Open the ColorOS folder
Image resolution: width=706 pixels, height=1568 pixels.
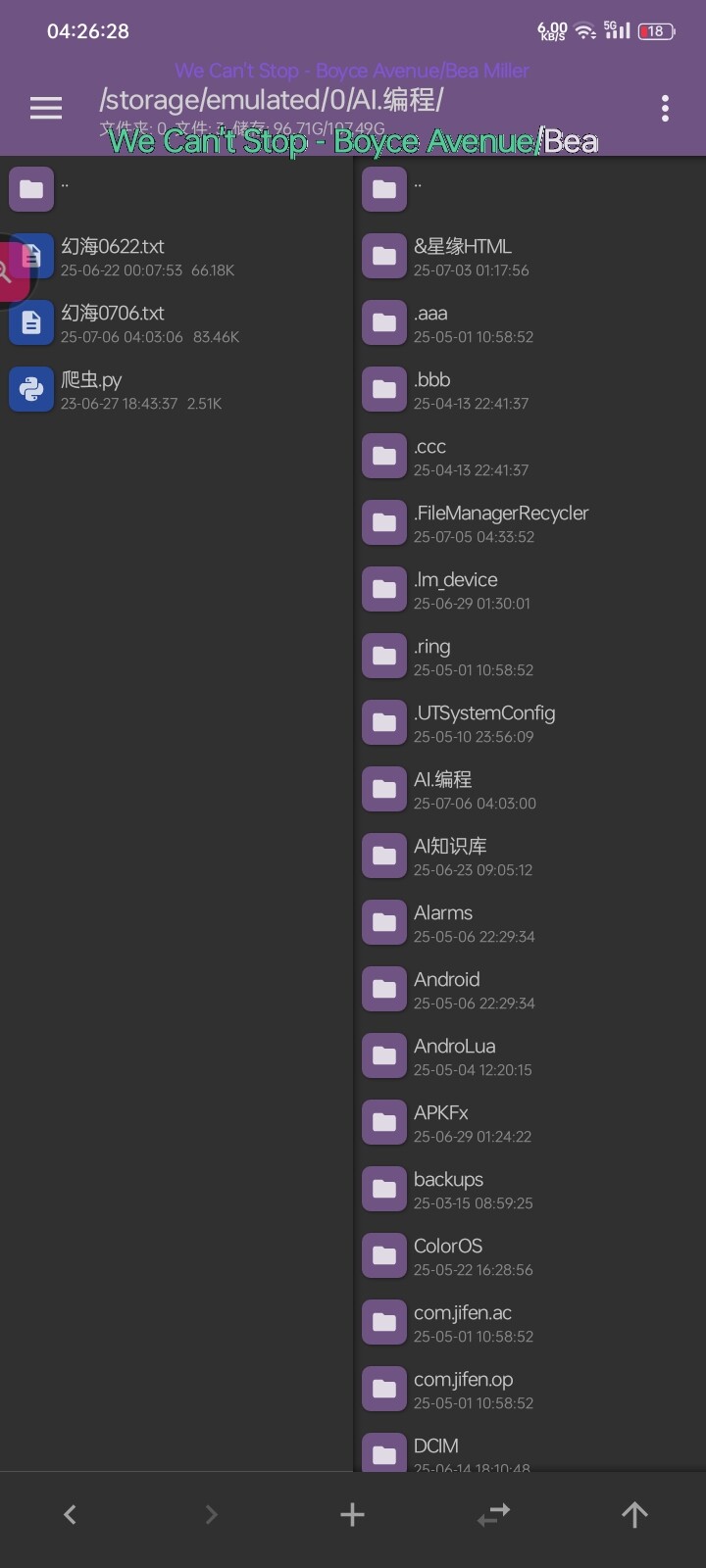[x=529, y=1256]
